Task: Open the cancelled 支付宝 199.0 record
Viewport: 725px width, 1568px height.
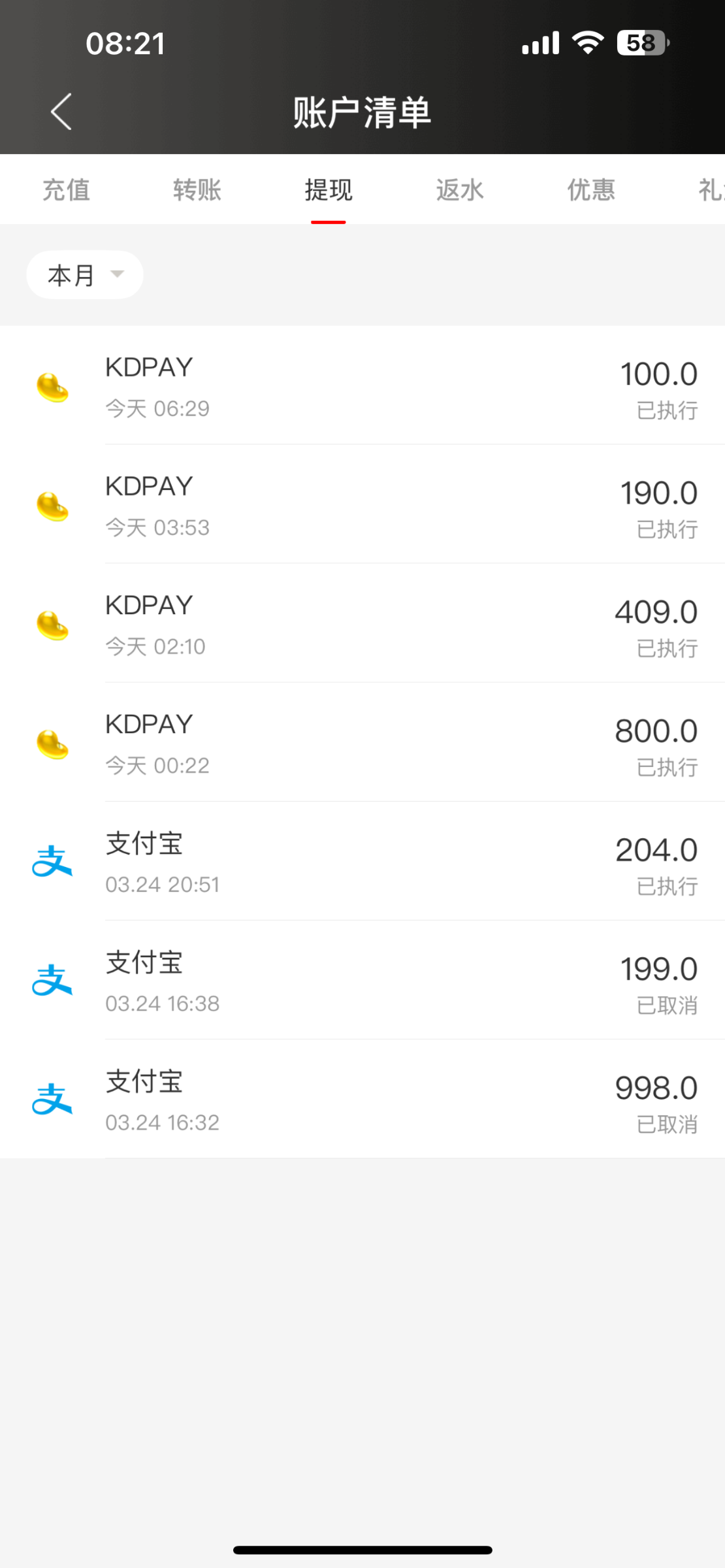Action: pos(362,981)
